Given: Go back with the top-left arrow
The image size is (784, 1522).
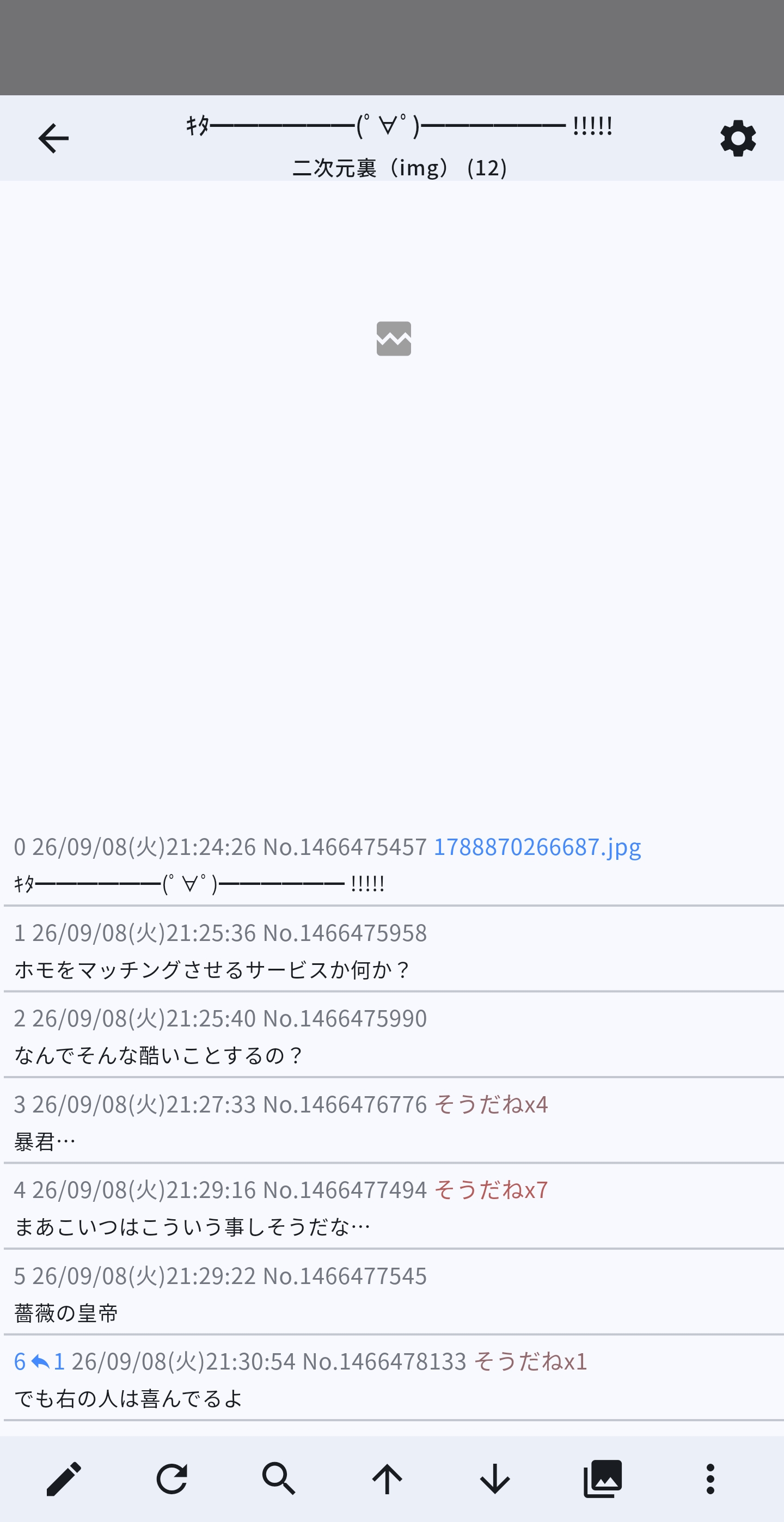Looking at the screenshot, I should tap(54, 138).
